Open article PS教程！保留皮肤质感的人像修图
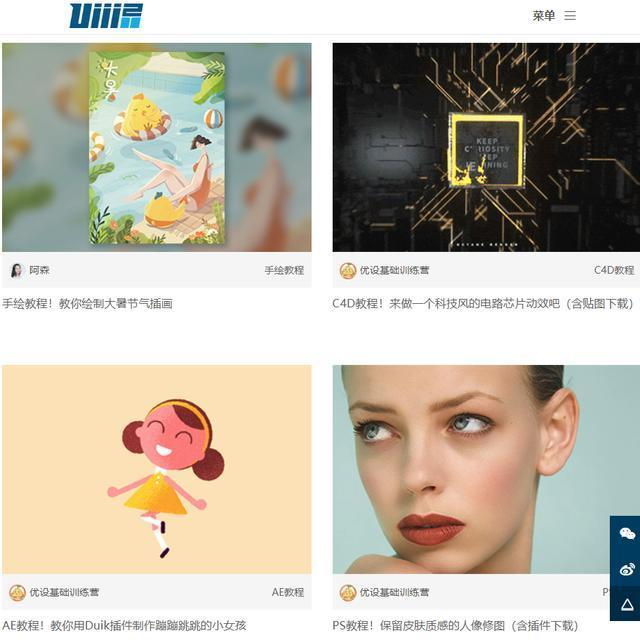Screen dimensions: 640x640 pos(455,625)
